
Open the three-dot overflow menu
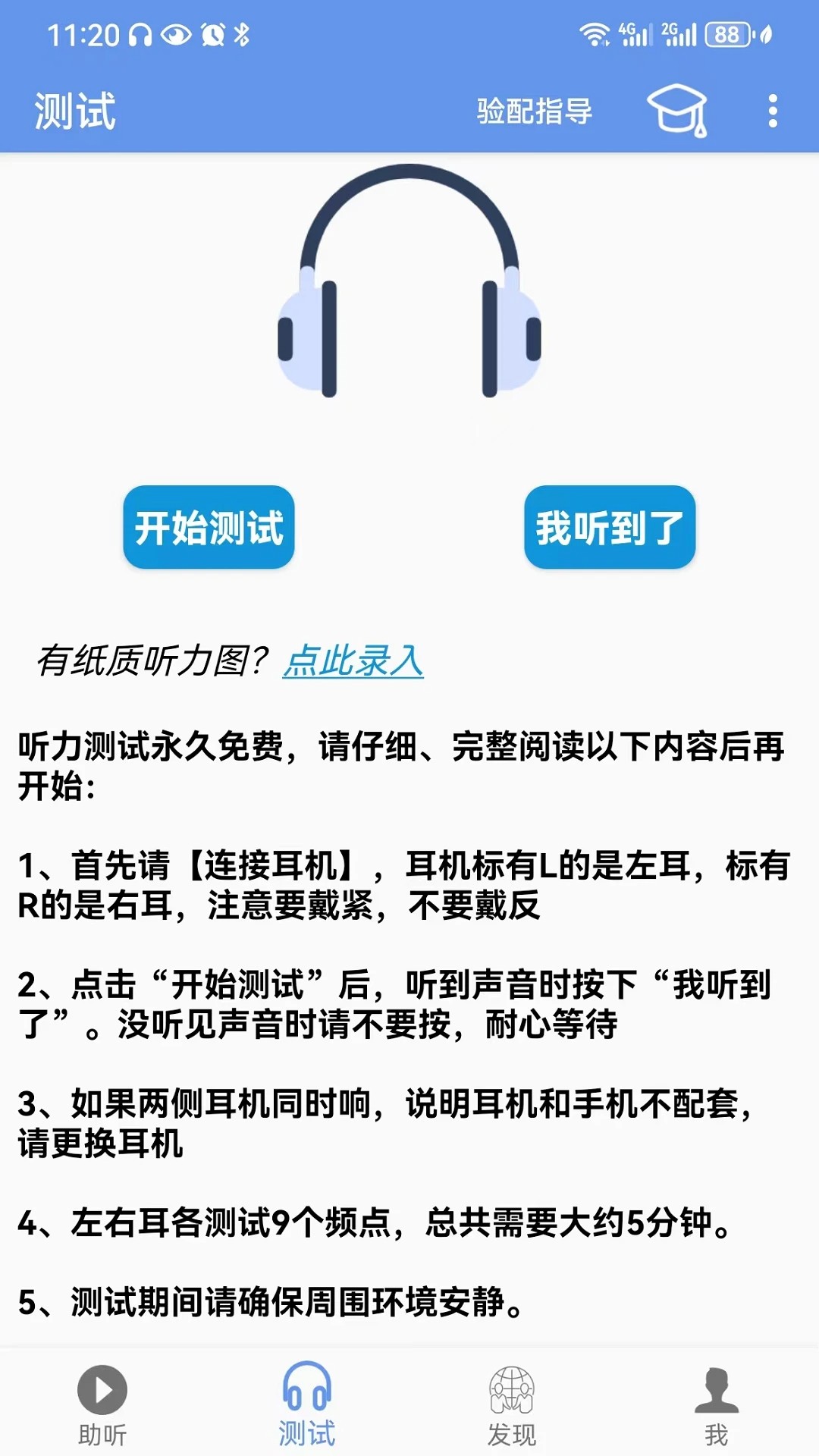(x=772, y=111)
